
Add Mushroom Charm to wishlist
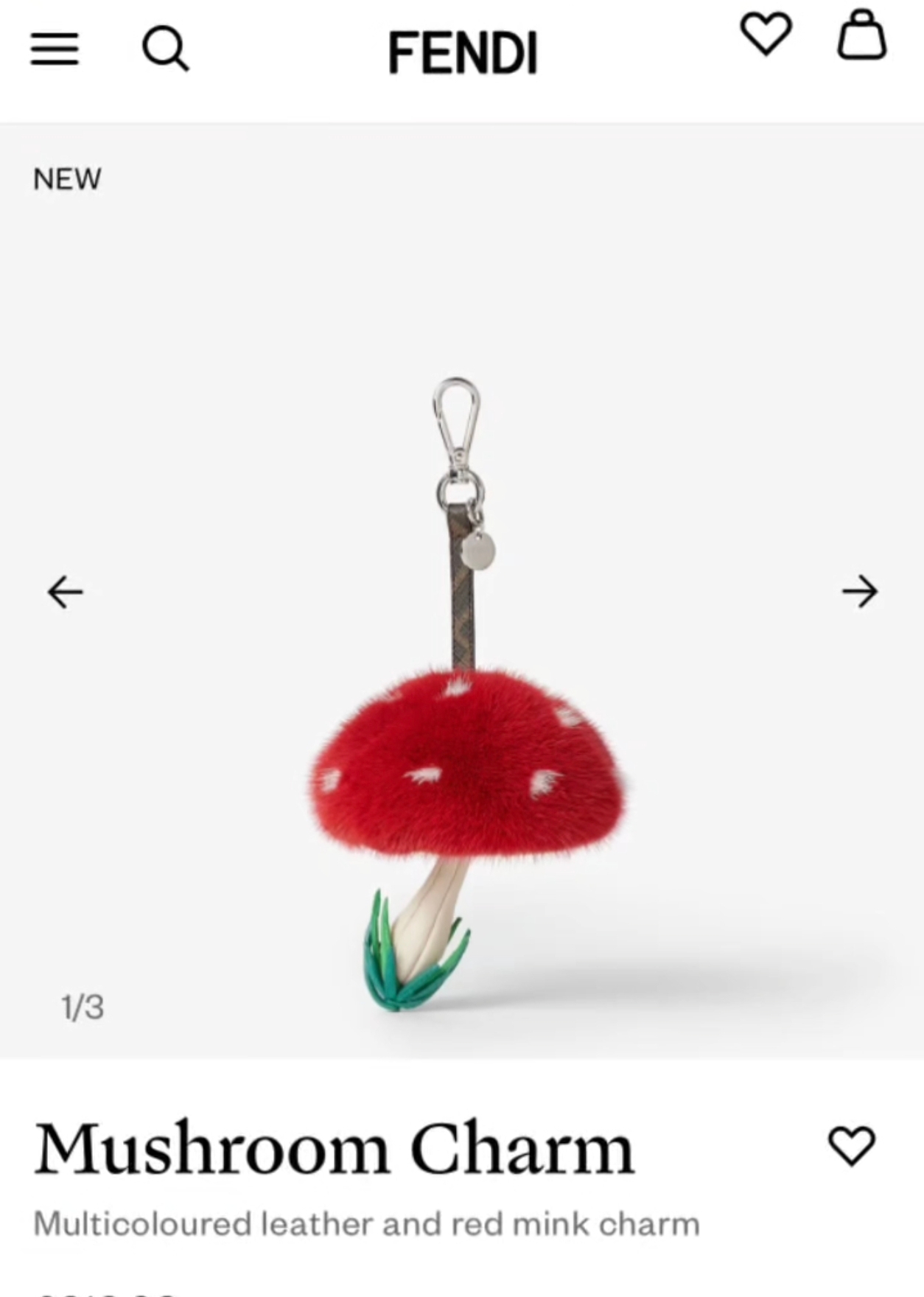tap(852, 1146)
